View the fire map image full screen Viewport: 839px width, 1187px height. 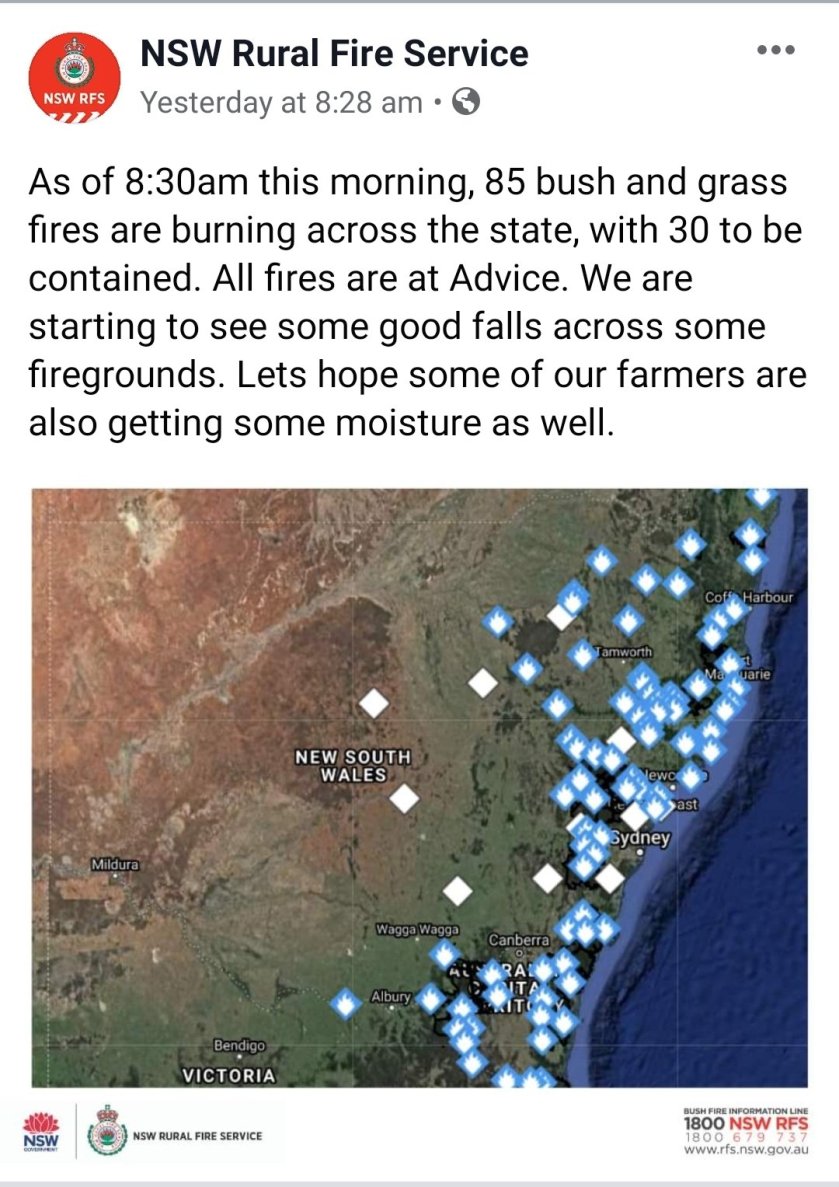(x=419, y=787)
